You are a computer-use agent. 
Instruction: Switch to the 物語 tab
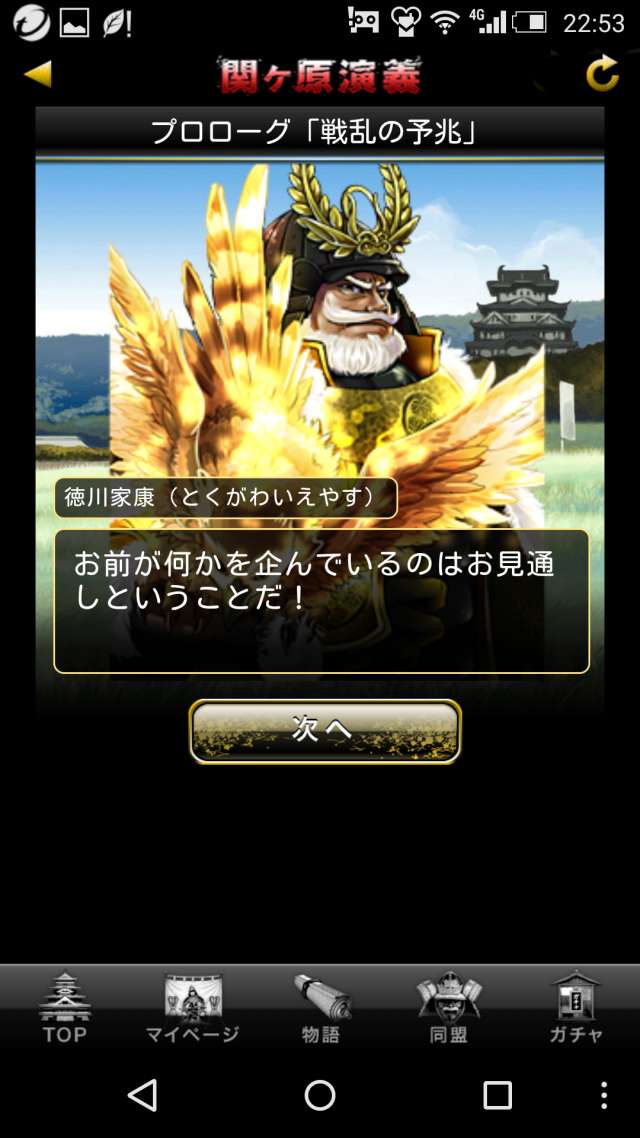click(321, 1007)
